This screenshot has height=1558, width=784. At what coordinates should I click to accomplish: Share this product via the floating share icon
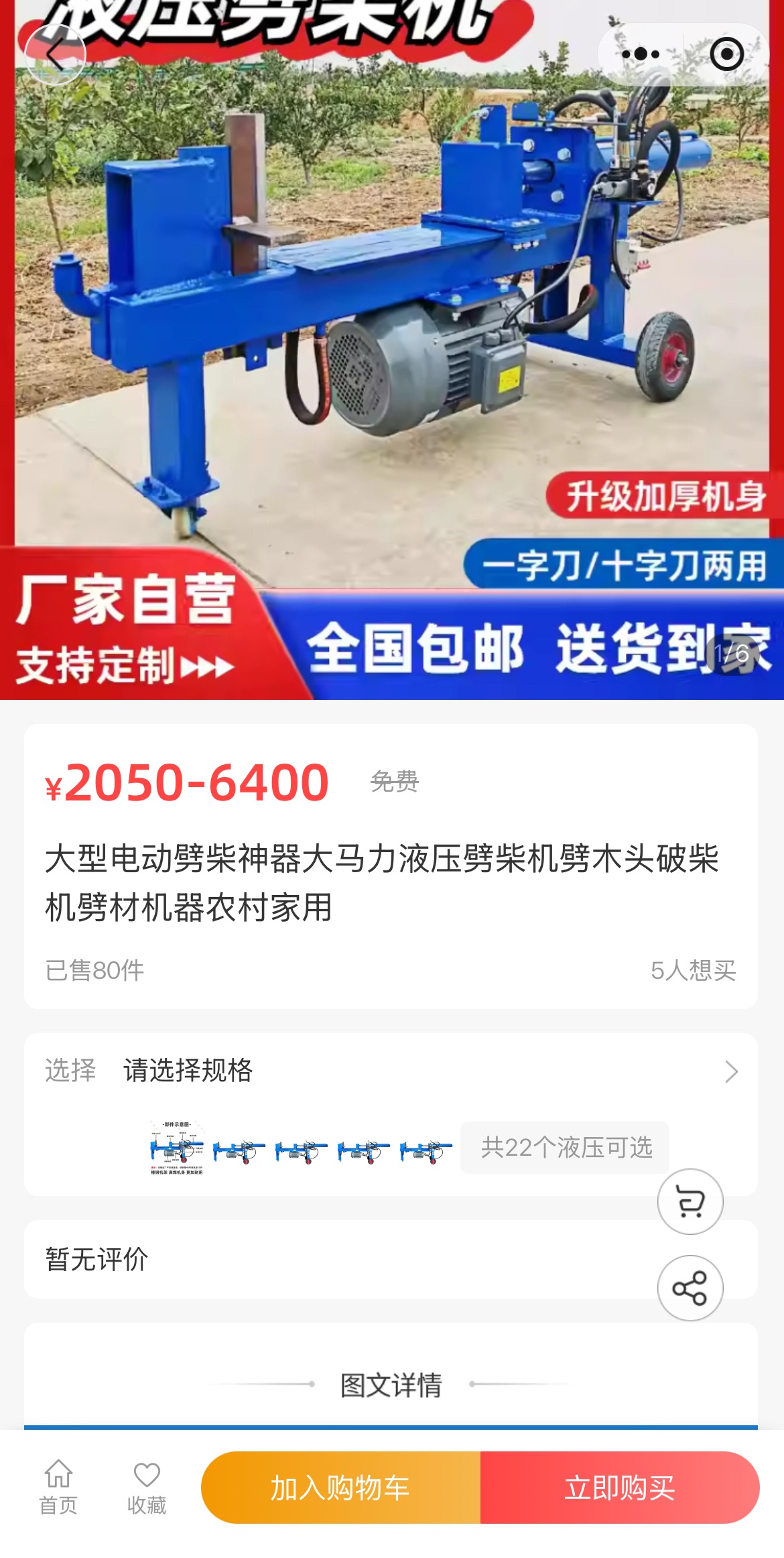pyautogui.click(x=690, y=1288)
